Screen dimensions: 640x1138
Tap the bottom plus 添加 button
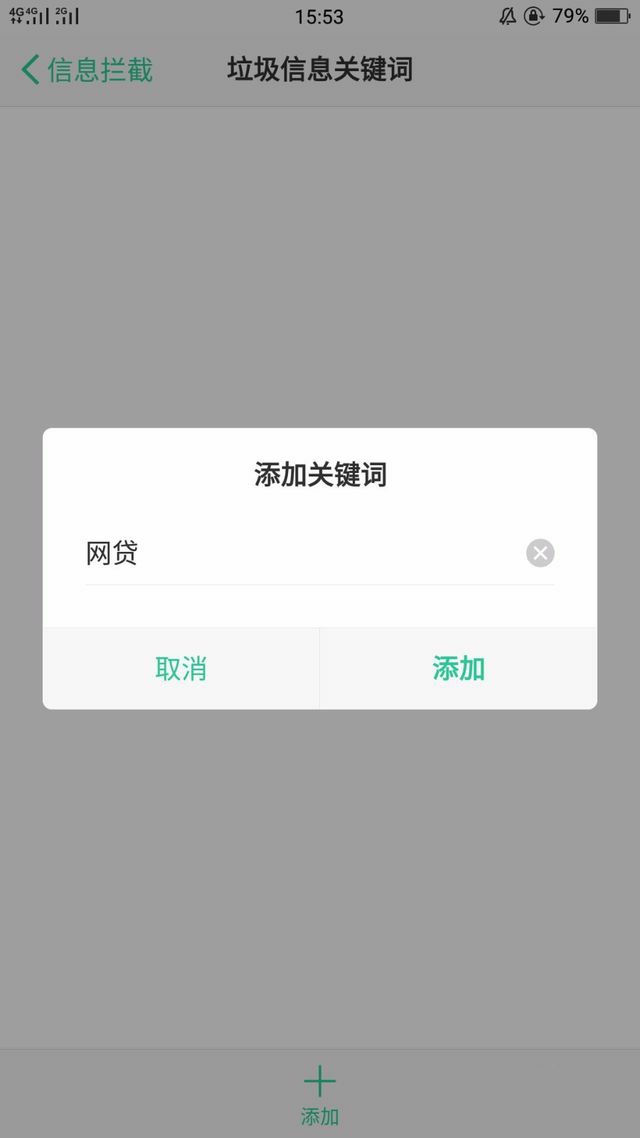(320, 1095)
